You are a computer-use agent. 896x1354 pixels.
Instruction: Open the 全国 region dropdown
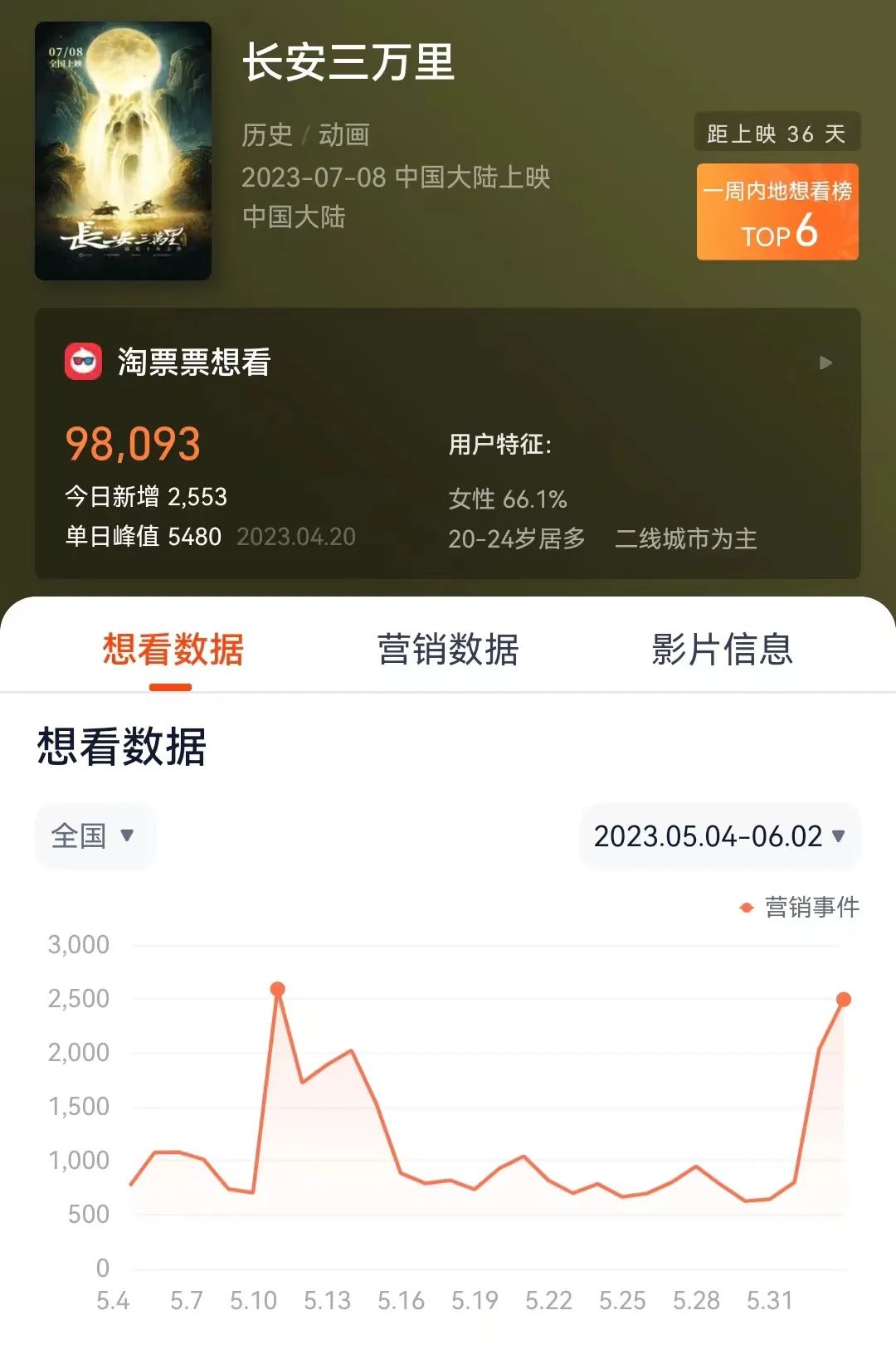(x=94, y=835)
